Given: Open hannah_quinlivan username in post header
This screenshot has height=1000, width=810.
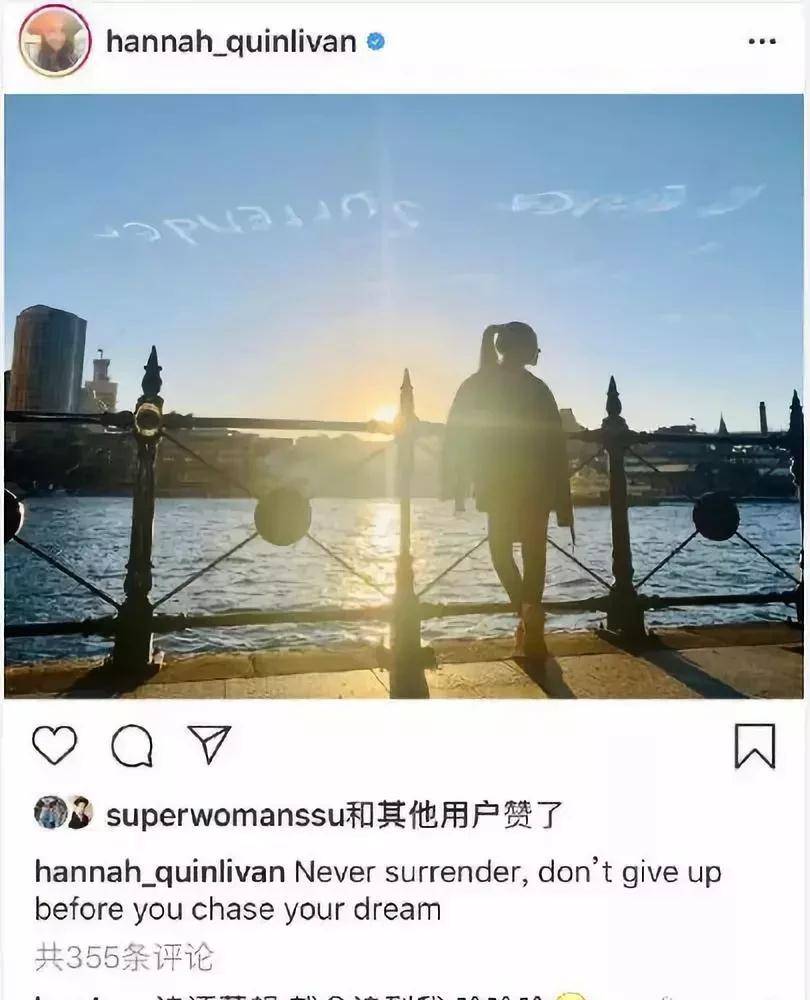Looking at the screenshot, I should click(x=231, y=42).
